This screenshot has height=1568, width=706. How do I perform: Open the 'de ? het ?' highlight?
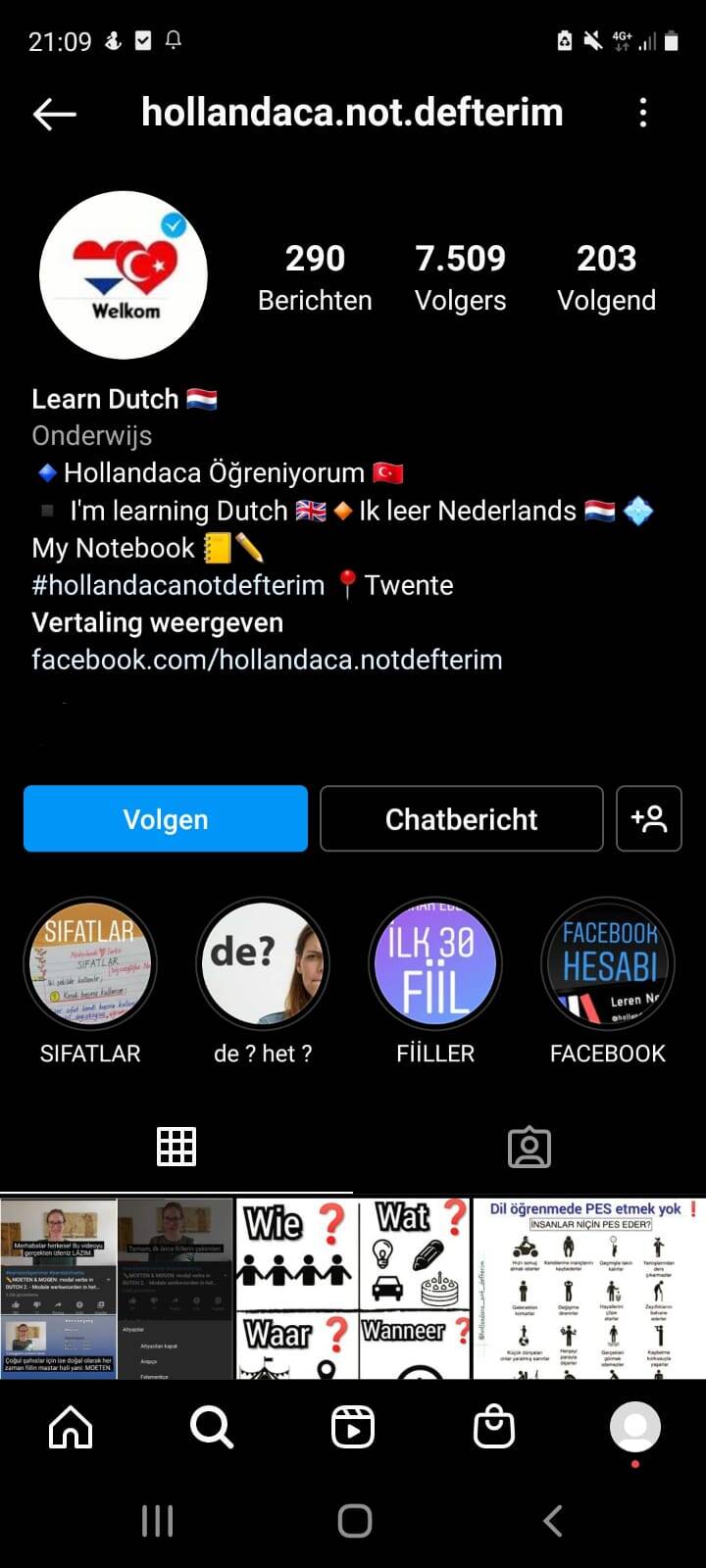coord(263,964)
